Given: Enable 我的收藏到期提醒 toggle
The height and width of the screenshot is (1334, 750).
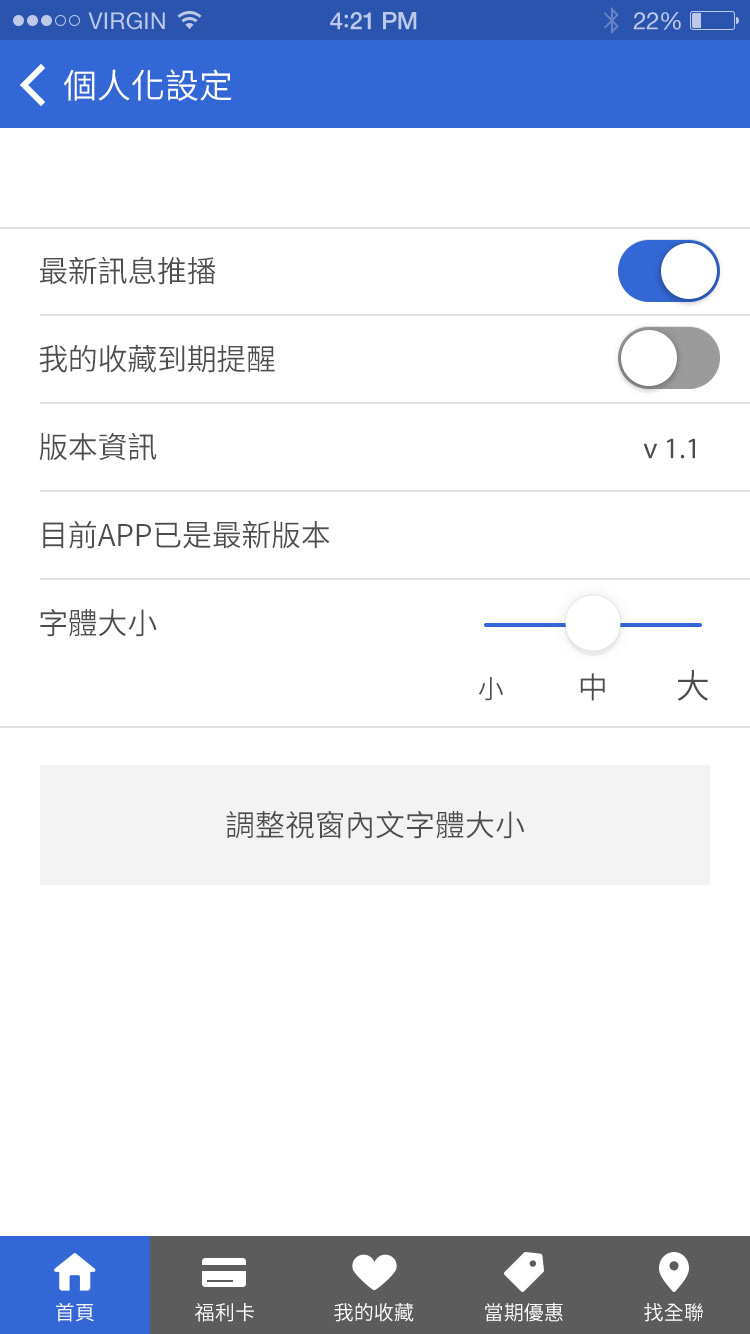Looking at the screenshot, I should (x=668, y=358).
